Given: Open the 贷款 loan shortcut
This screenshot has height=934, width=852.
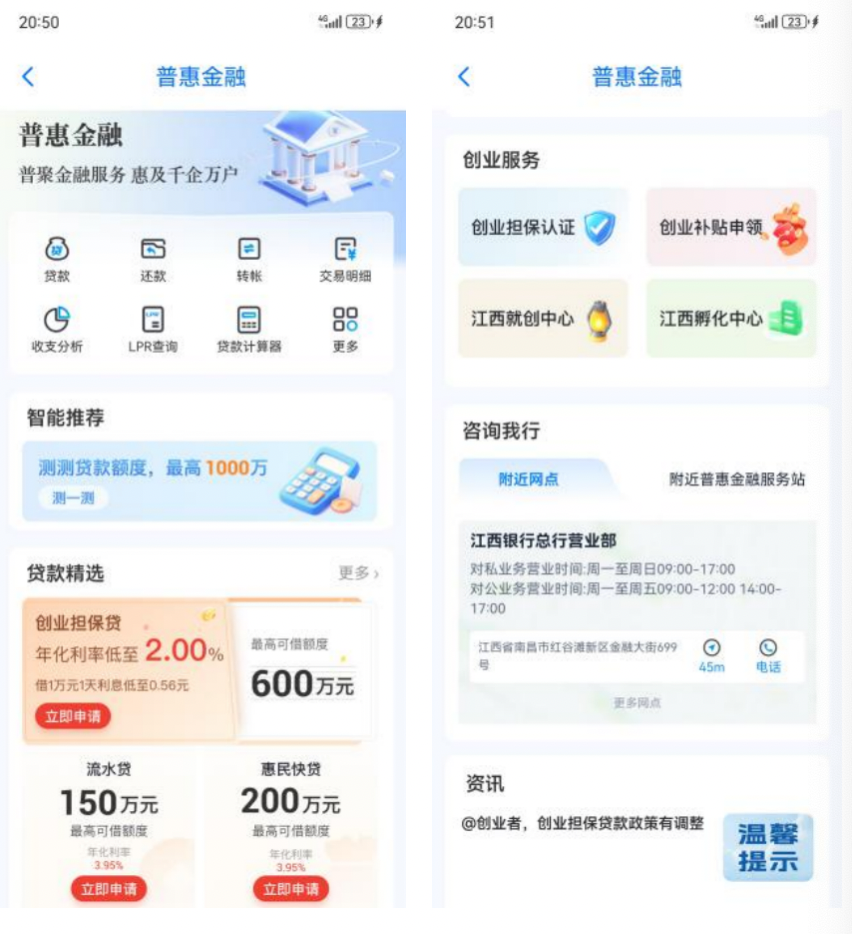Looking at the screenshot, I should click(57, 258).
